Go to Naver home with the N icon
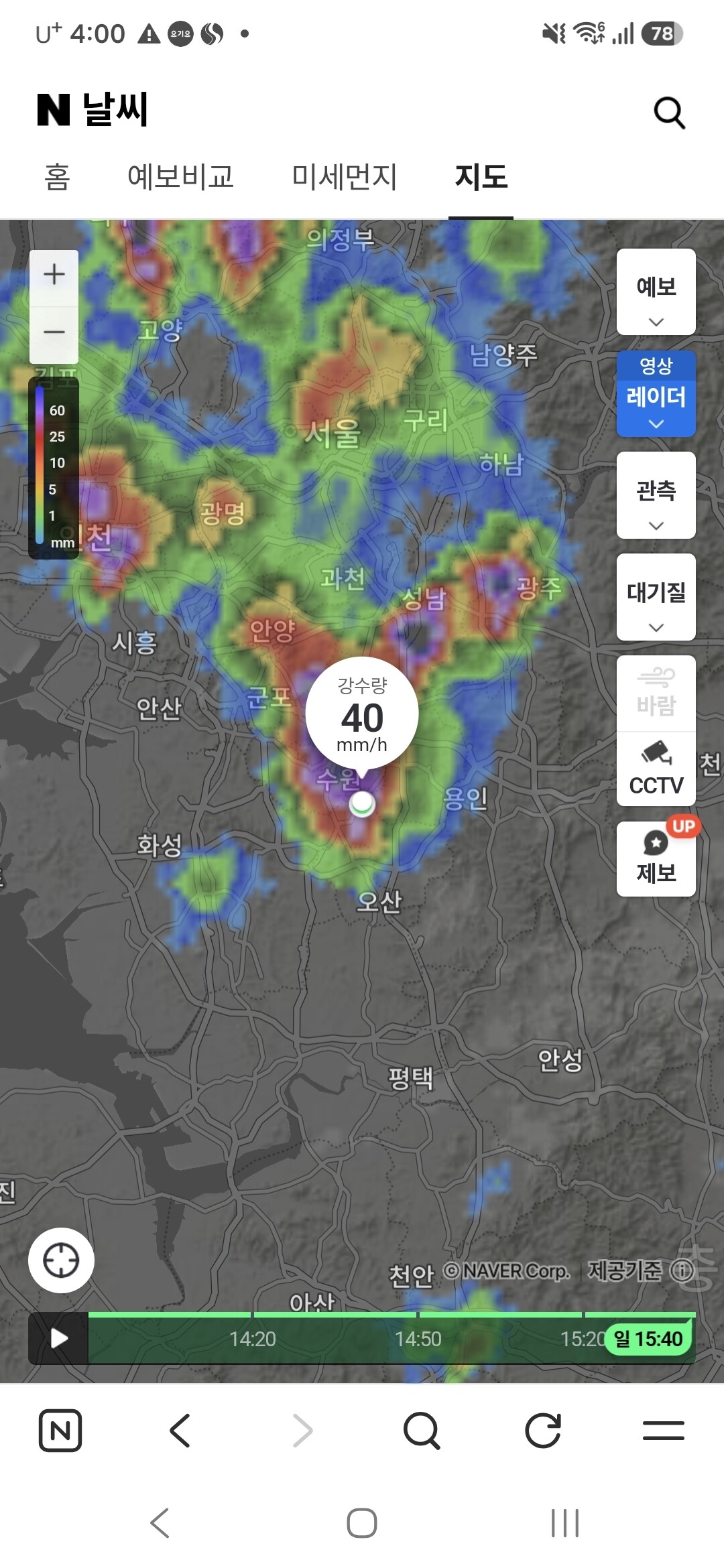724x1568 pixels. tap(60, 1431)
